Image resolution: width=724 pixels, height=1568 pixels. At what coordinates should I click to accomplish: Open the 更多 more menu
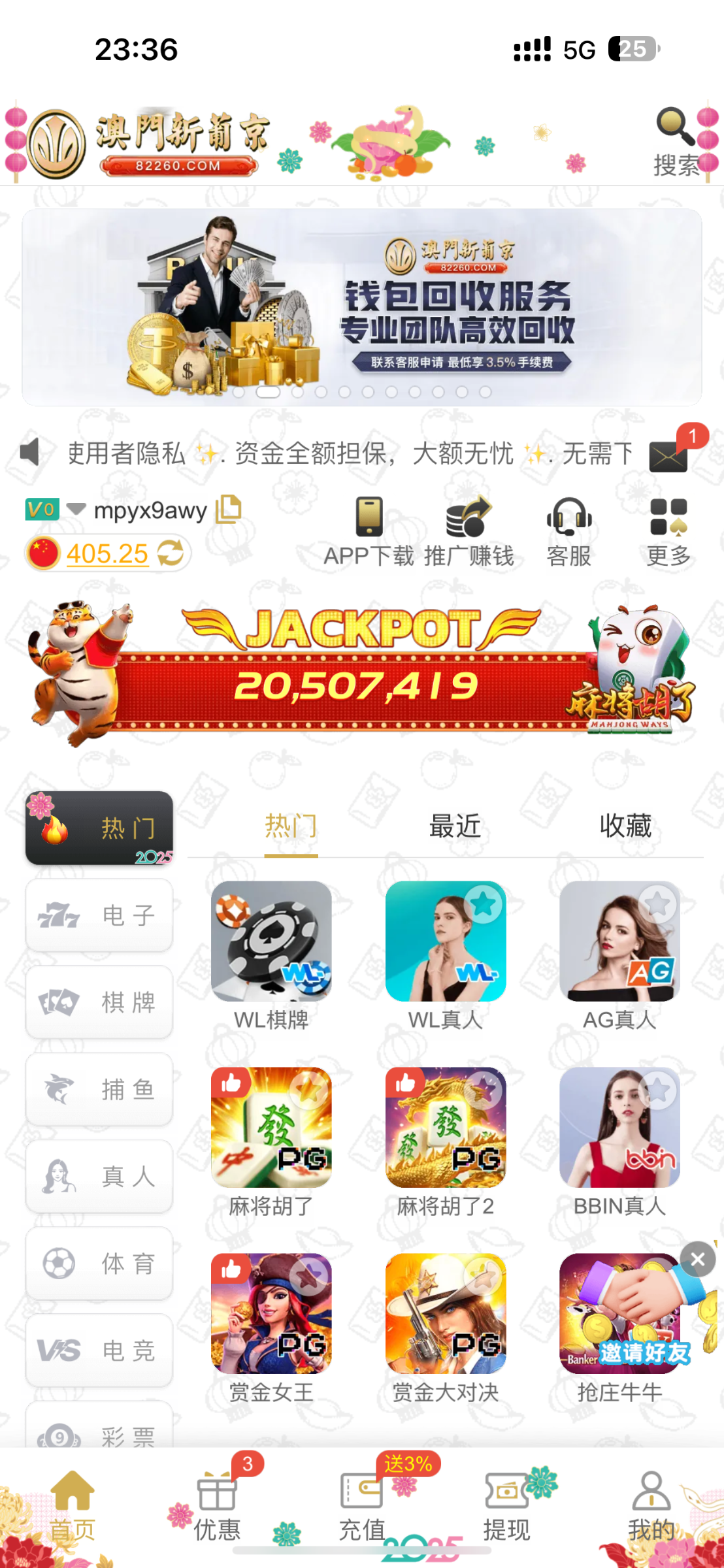tap(668, 532)
